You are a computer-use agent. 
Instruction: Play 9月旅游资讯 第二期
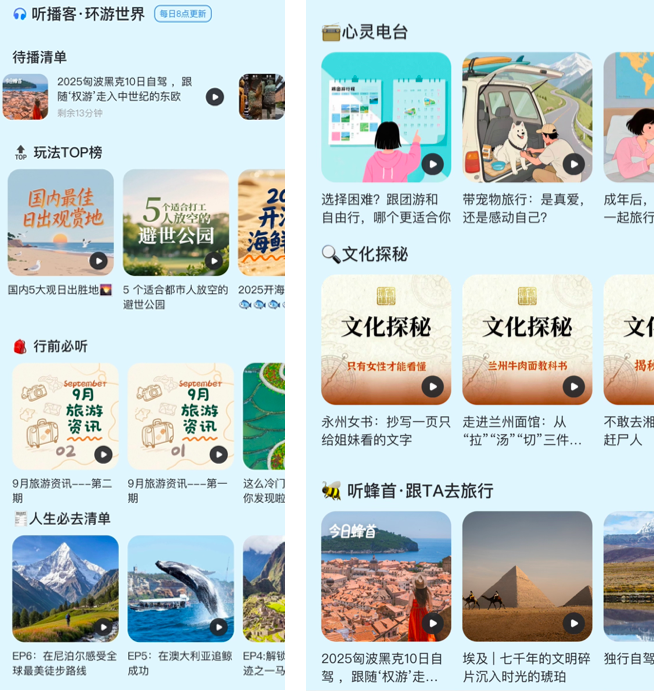[x=103, y=454]
